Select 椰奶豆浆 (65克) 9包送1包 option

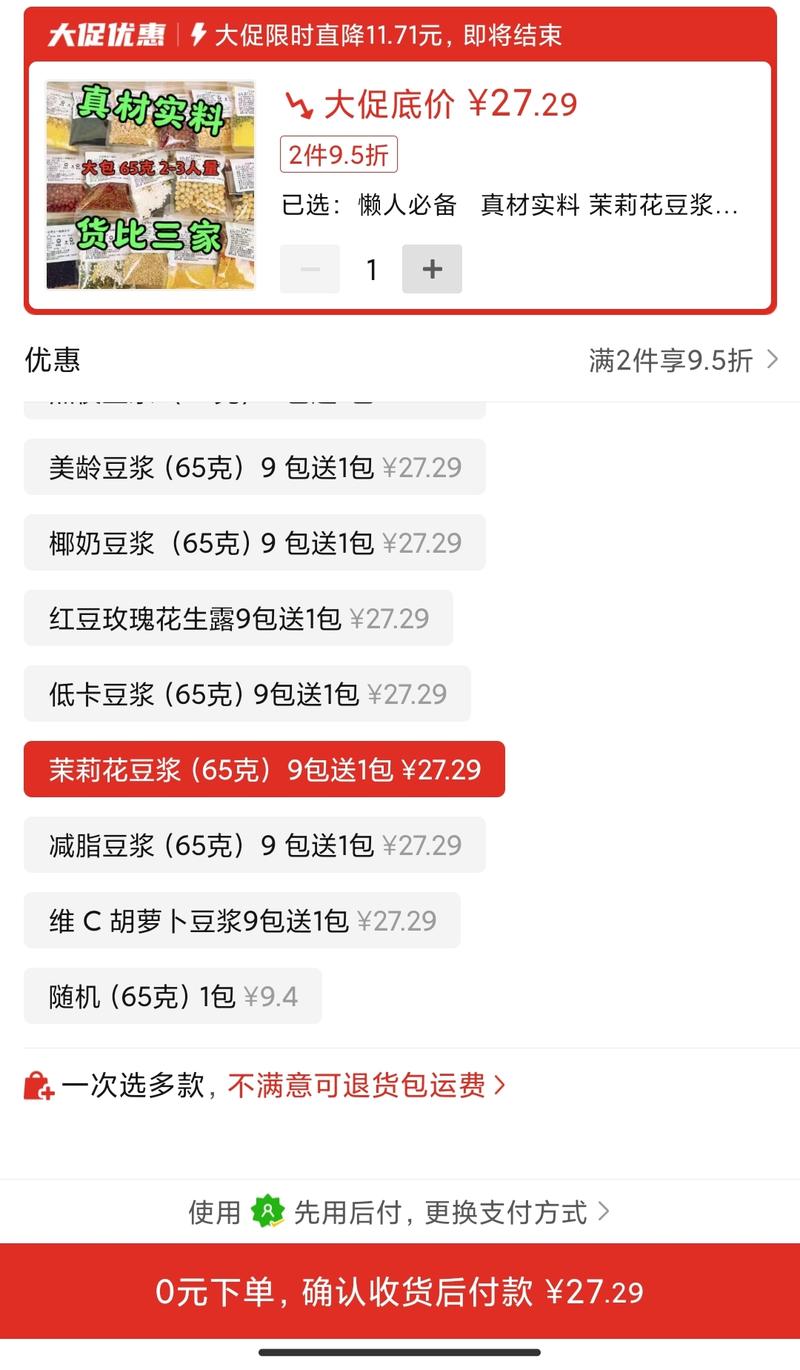click(x=254, y=543)
